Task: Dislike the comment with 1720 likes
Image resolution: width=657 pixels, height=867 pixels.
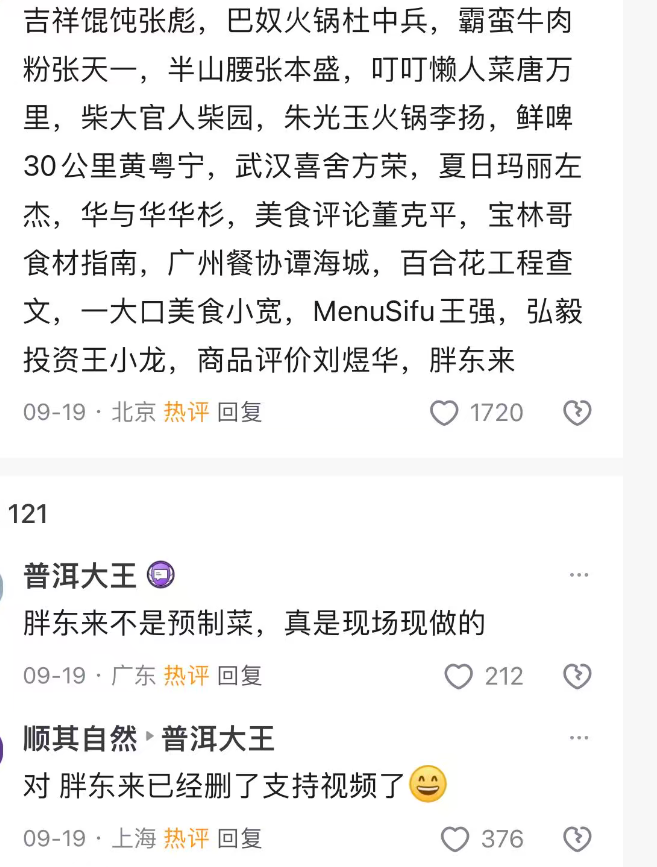Action: click(x=577, y=413)
